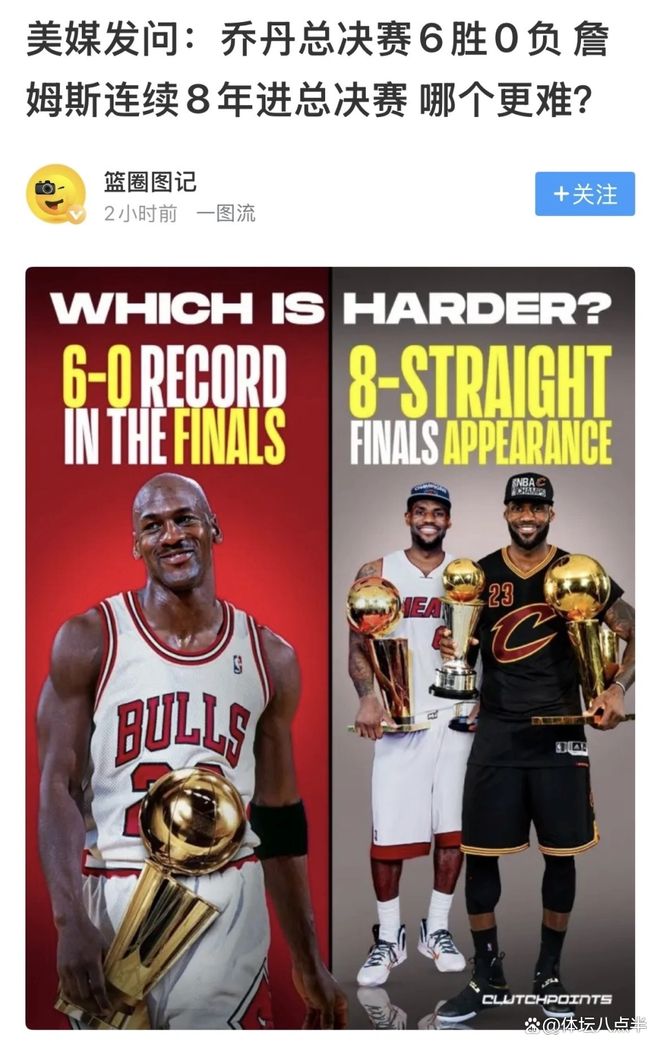660x1048 pixels.
Task: Follow 篮圈图记 with the +关注 button
Action: click(x=584, y=194)
